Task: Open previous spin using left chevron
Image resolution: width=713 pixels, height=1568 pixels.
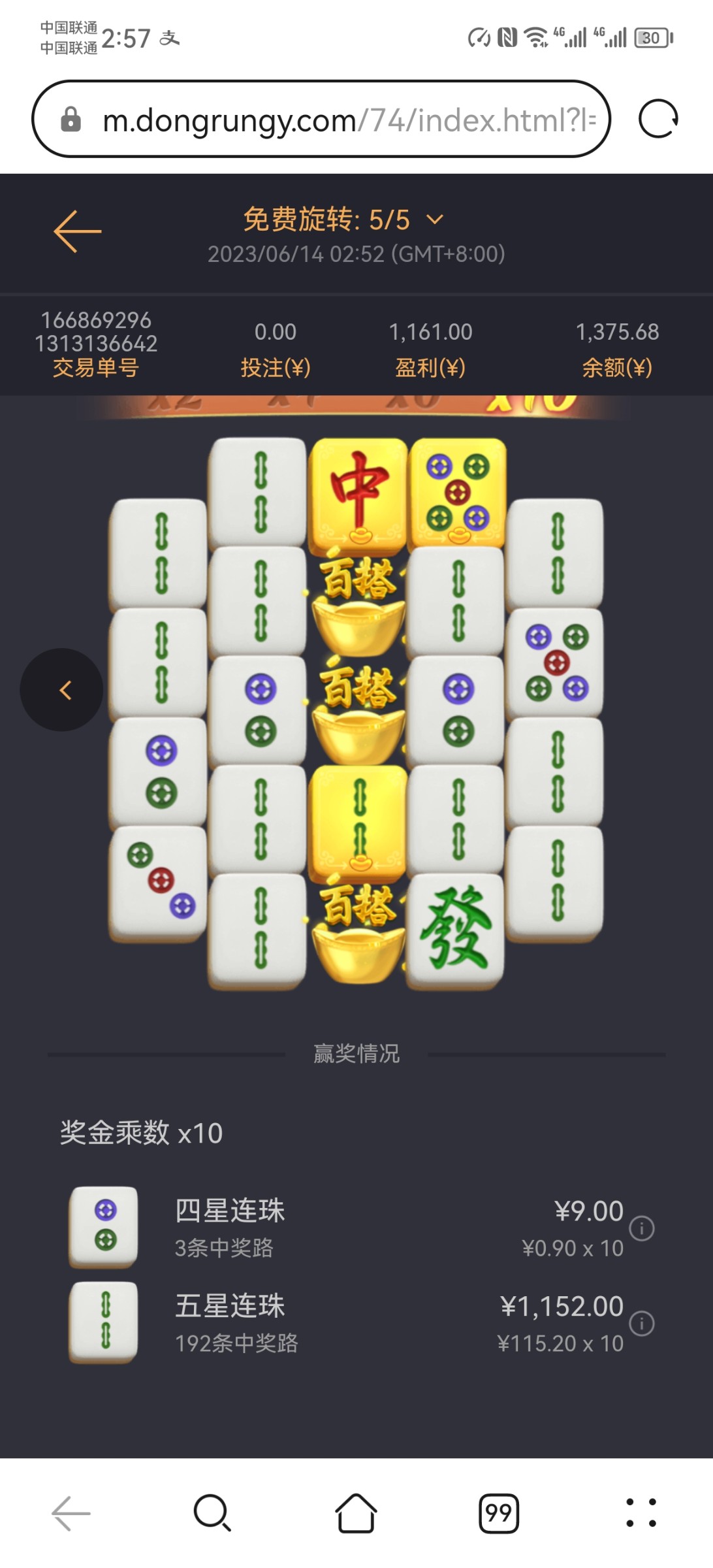Action: coord(63,691)
